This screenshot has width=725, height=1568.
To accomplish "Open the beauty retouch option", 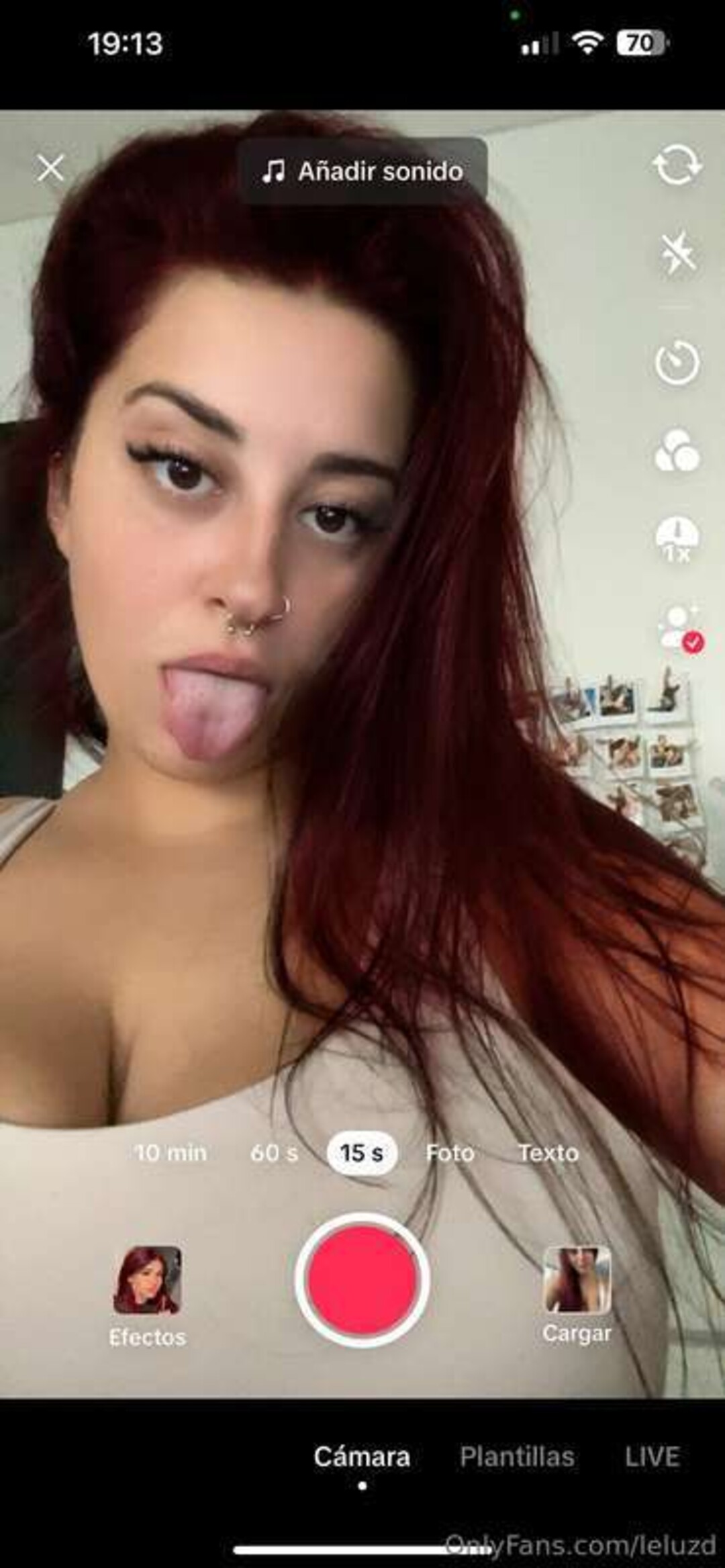I will pyautogui.click(x=679, y=628).
